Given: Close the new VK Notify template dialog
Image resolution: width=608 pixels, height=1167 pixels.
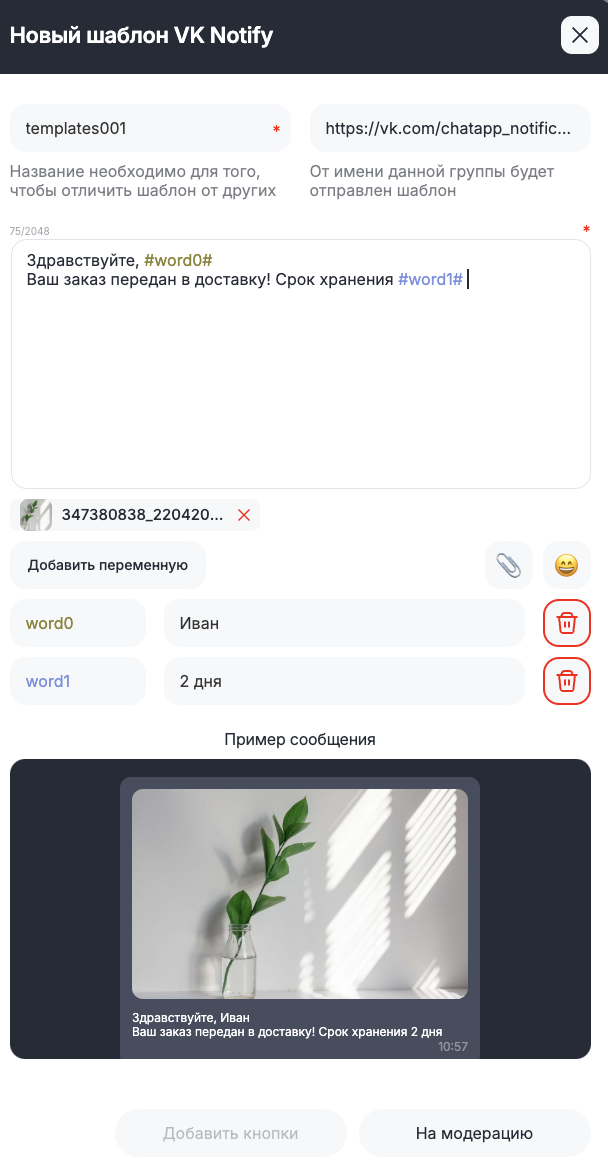Looking at the screenshot, I should click(x=579, y=36).
